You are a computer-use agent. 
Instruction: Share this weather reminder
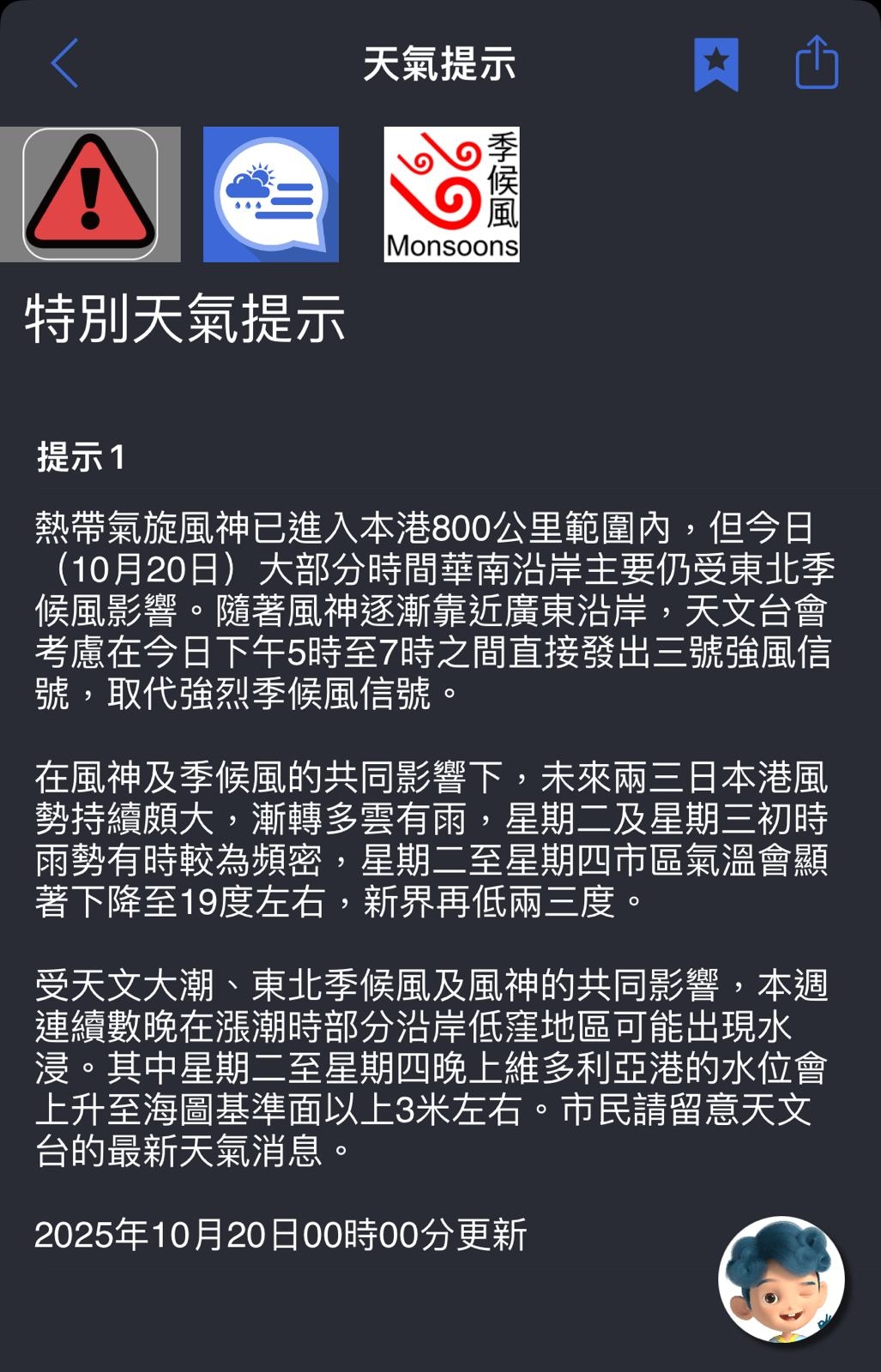817,63
